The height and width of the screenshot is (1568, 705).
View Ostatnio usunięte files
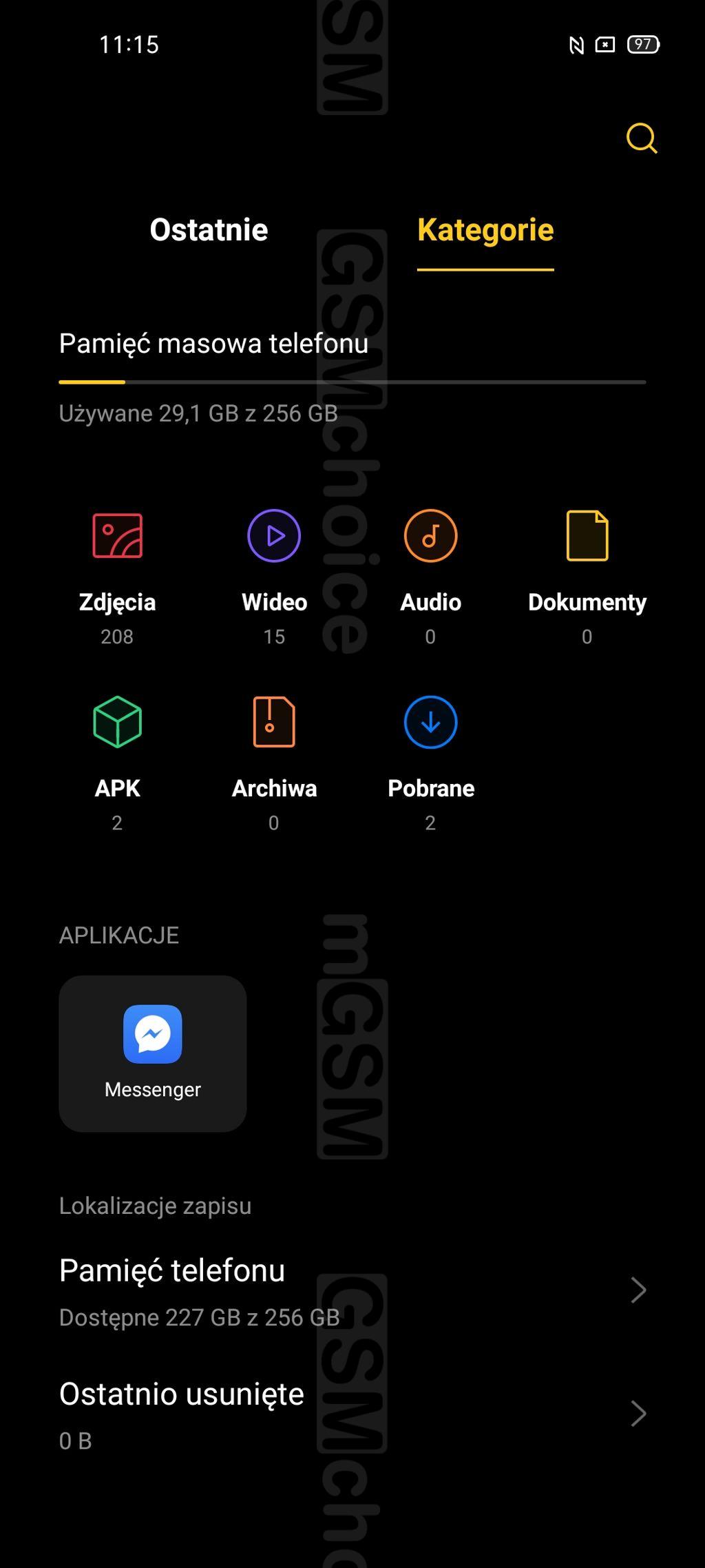[x=352, y=1414]
